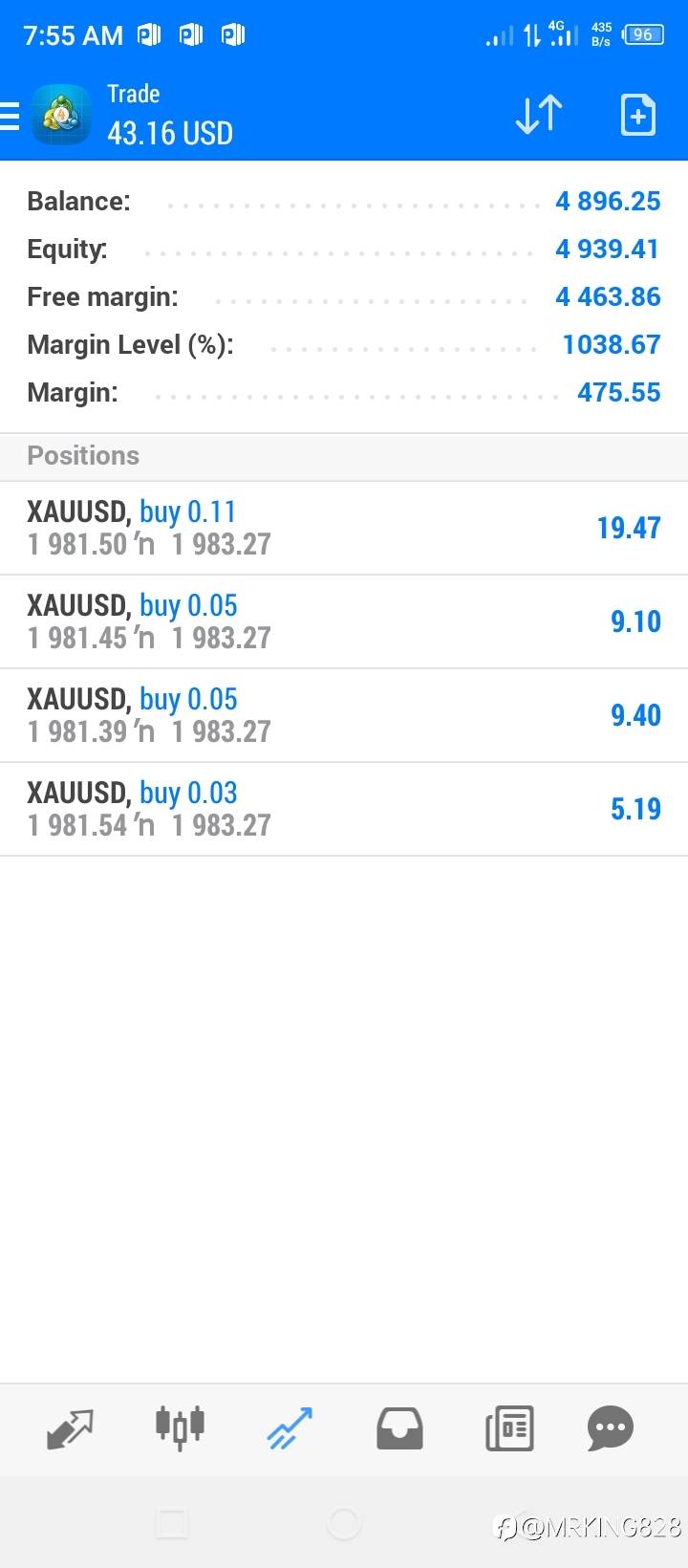Image resolution: width=688 pixels, height=1568 pixels.
Task: Select the Trade tab
Action: pyautogui.click(x=290, y=1428)
